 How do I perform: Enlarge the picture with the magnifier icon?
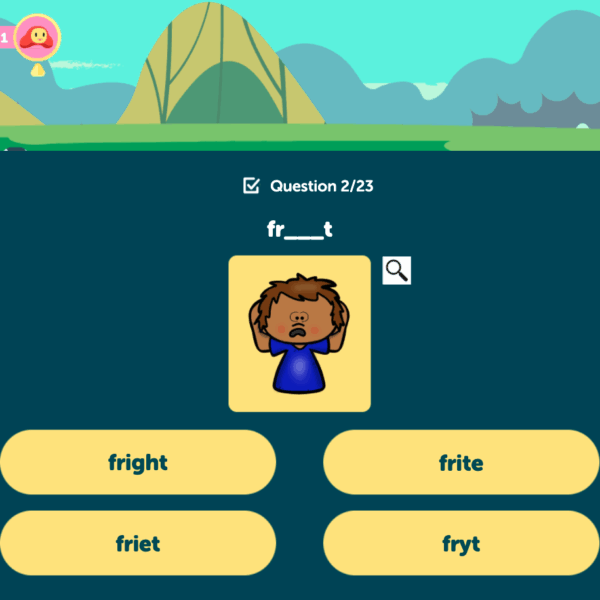tap(397, 270)
